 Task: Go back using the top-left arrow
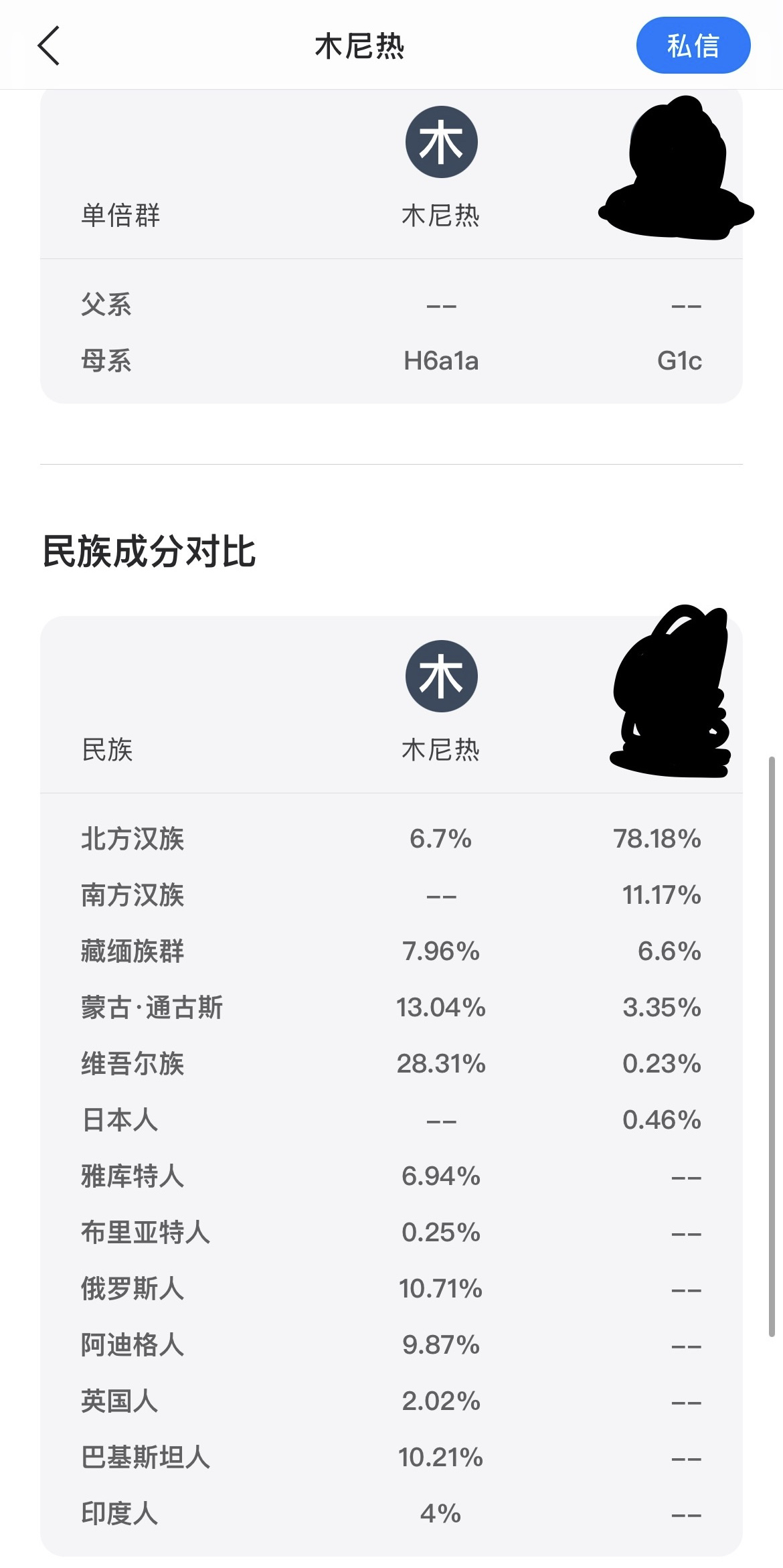coord(49,46)
